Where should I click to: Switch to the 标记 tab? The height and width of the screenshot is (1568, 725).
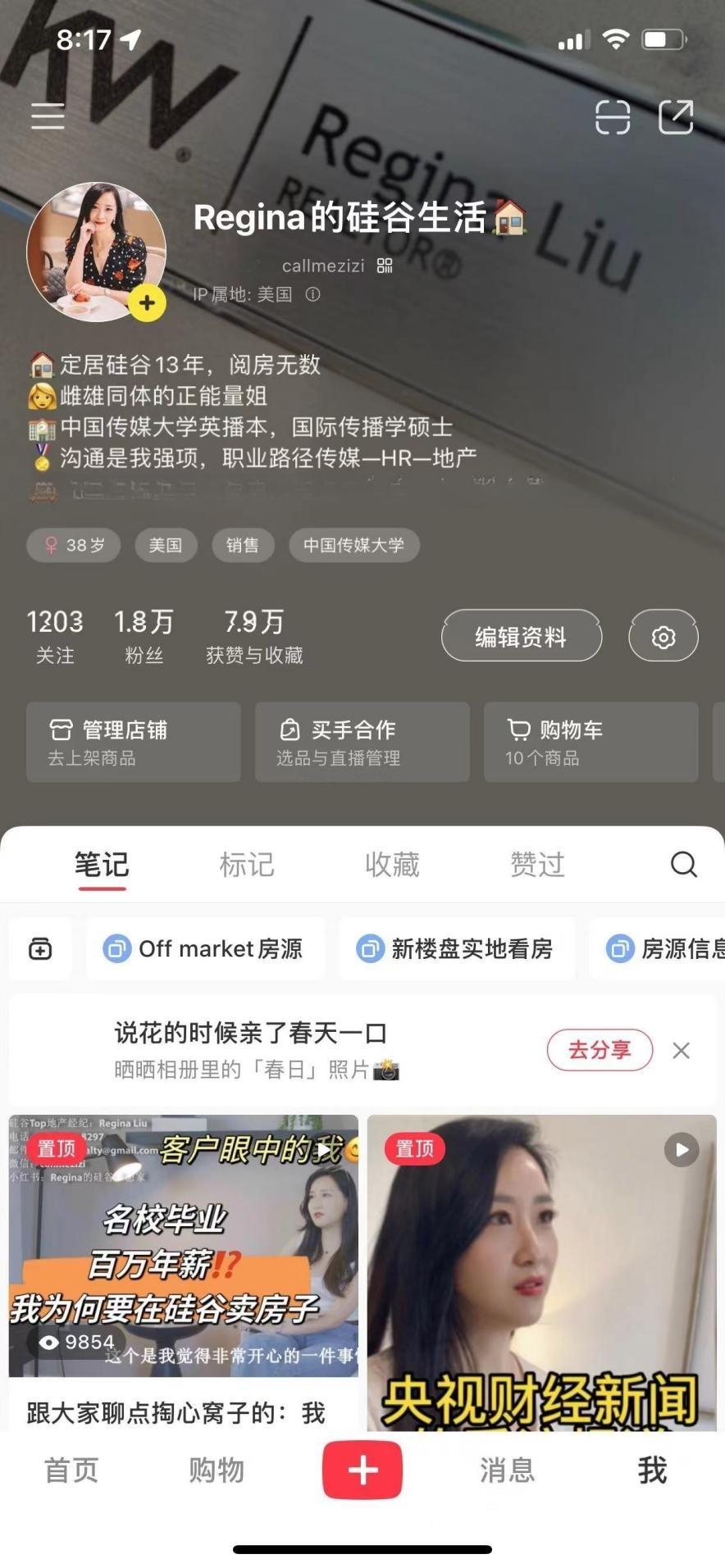(x=247, y=865)
